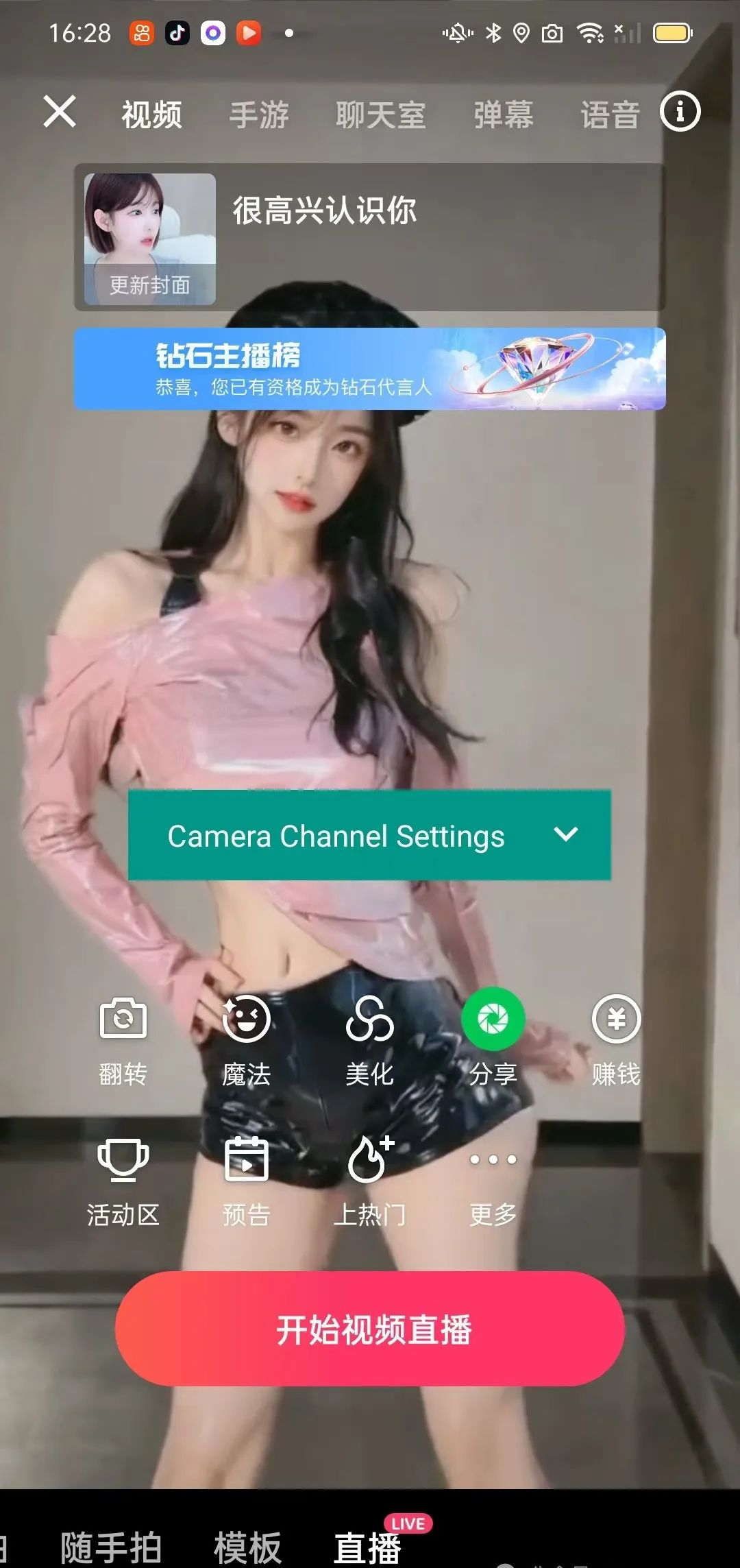Switch to the 手游 tab

[x=259, y=114]
